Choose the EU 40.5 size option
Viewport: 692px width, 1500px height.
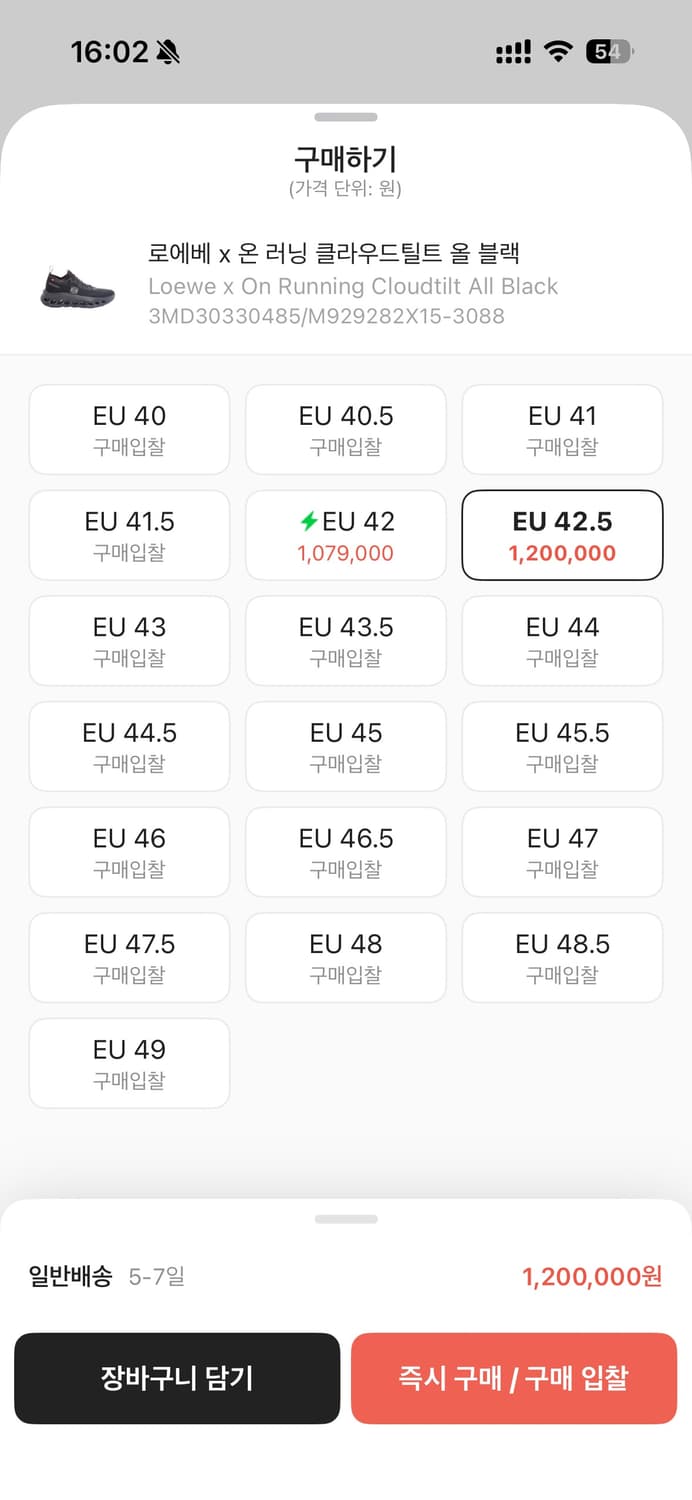[x=346, y=429]
